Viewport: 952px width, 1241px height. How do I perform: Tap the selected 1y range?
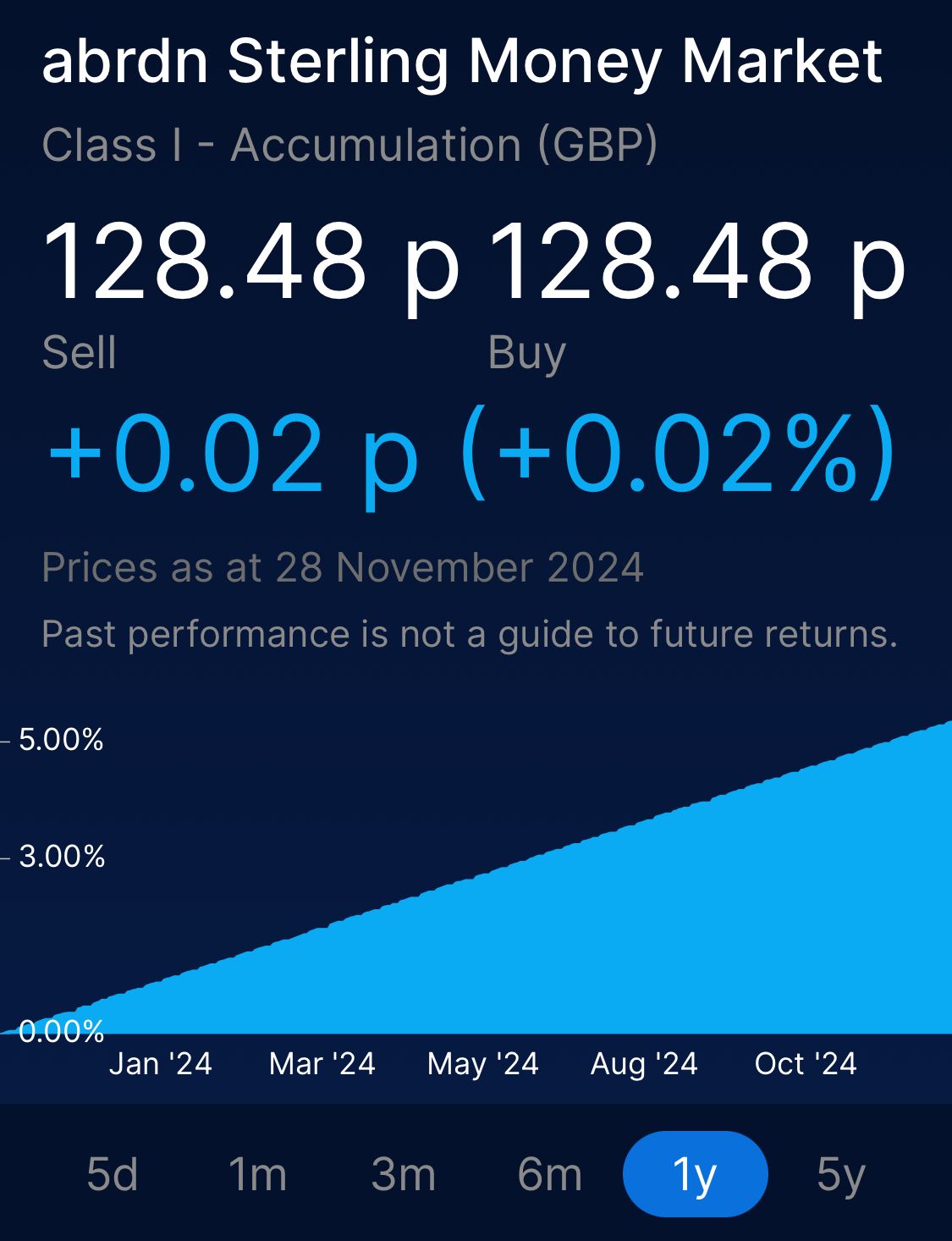695,1174
